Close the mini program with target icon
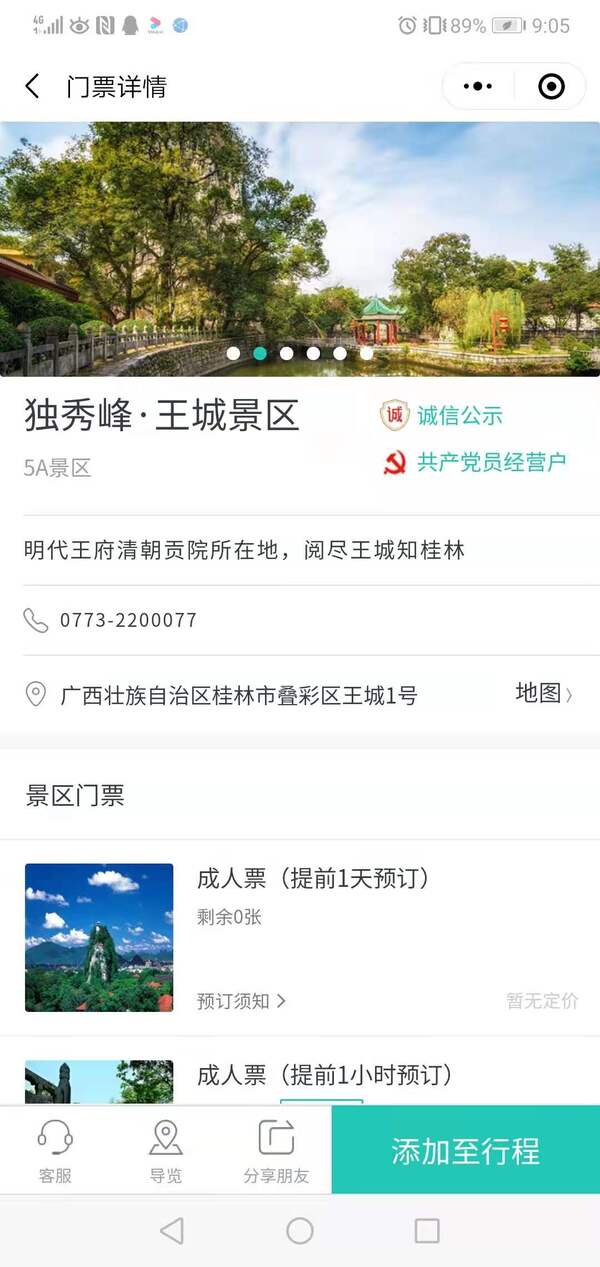The width and height of the screenshot is (600, 1267). tap(551, 87)
